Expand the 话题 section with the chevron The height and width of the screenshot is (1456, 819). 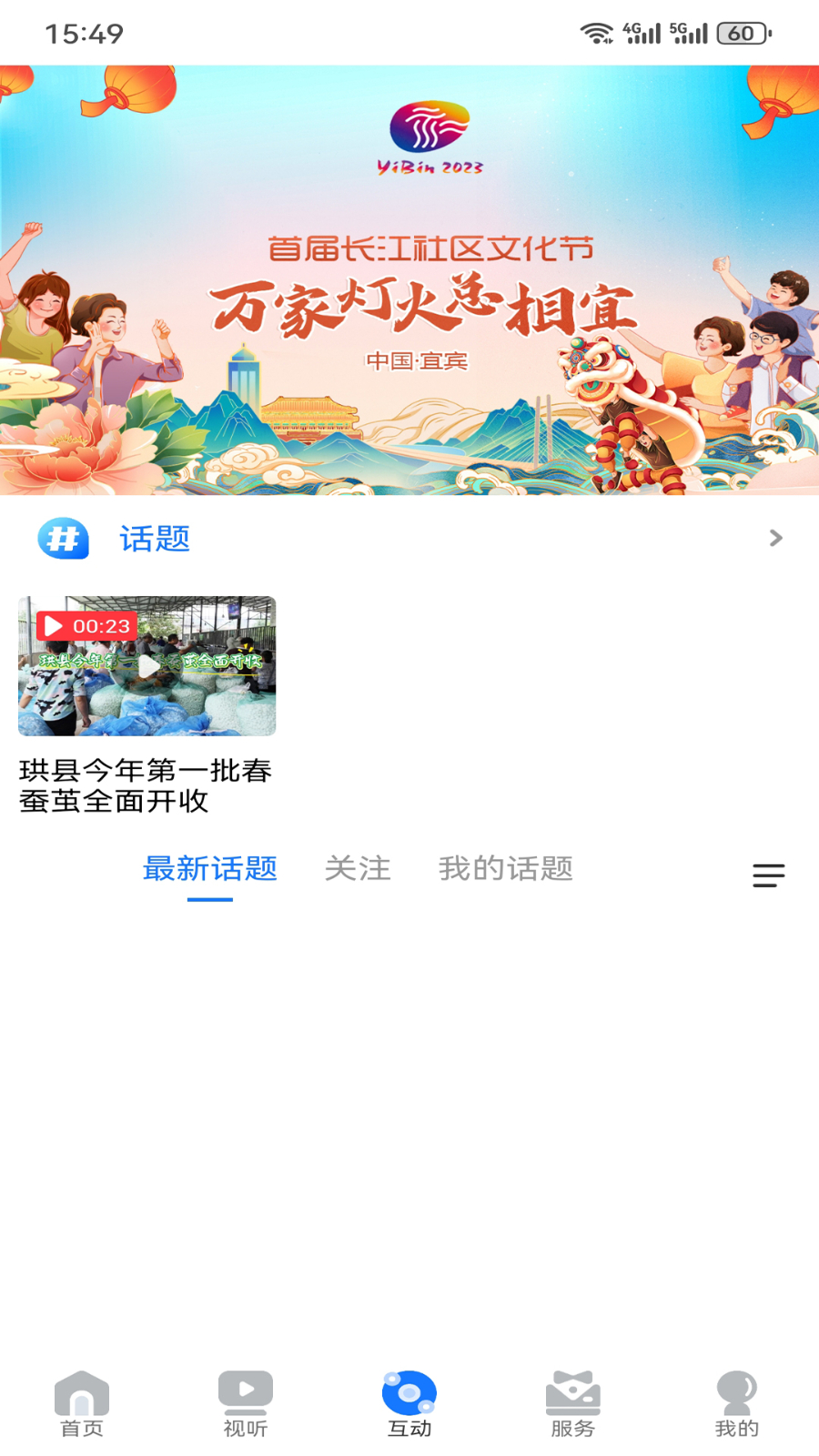pyautogui.click(x=775, y=538)
